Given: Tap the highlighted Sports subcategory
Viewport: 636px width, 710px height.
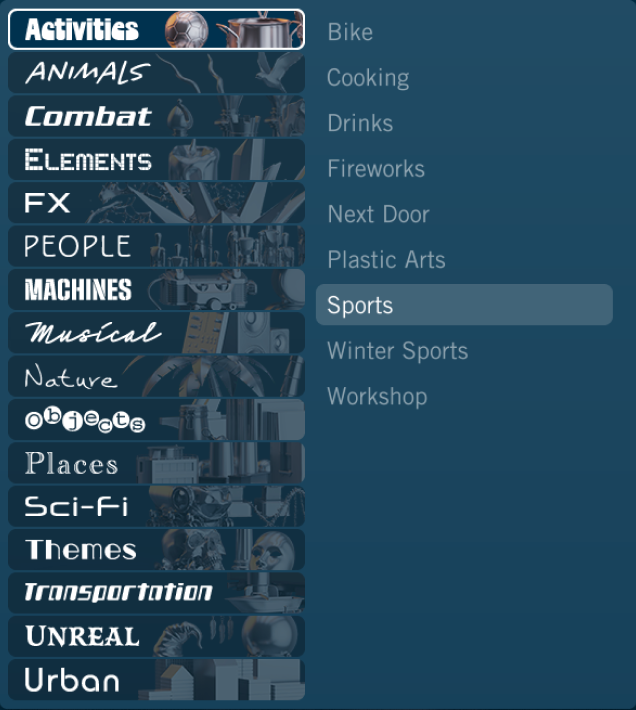Looking at the screenshot, I should pos(464,305).
